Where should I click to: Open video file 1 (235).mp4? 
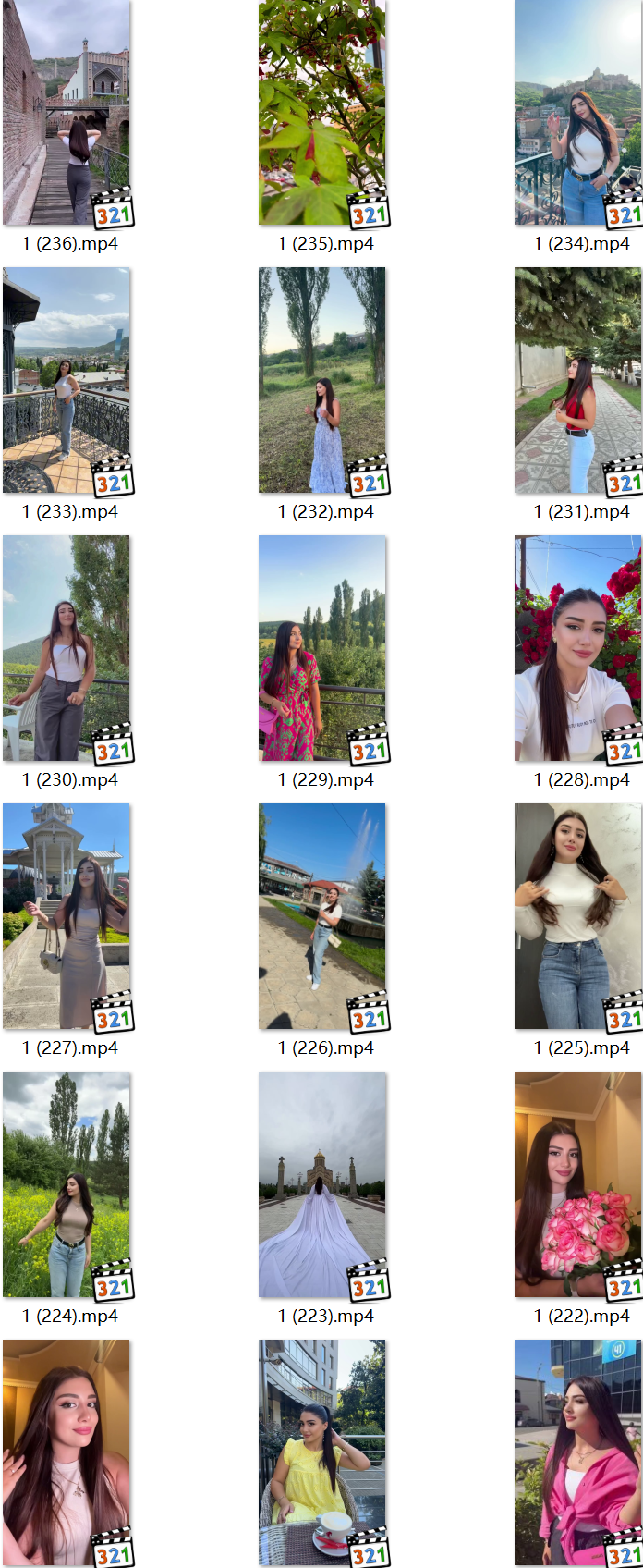click(322, 113)
